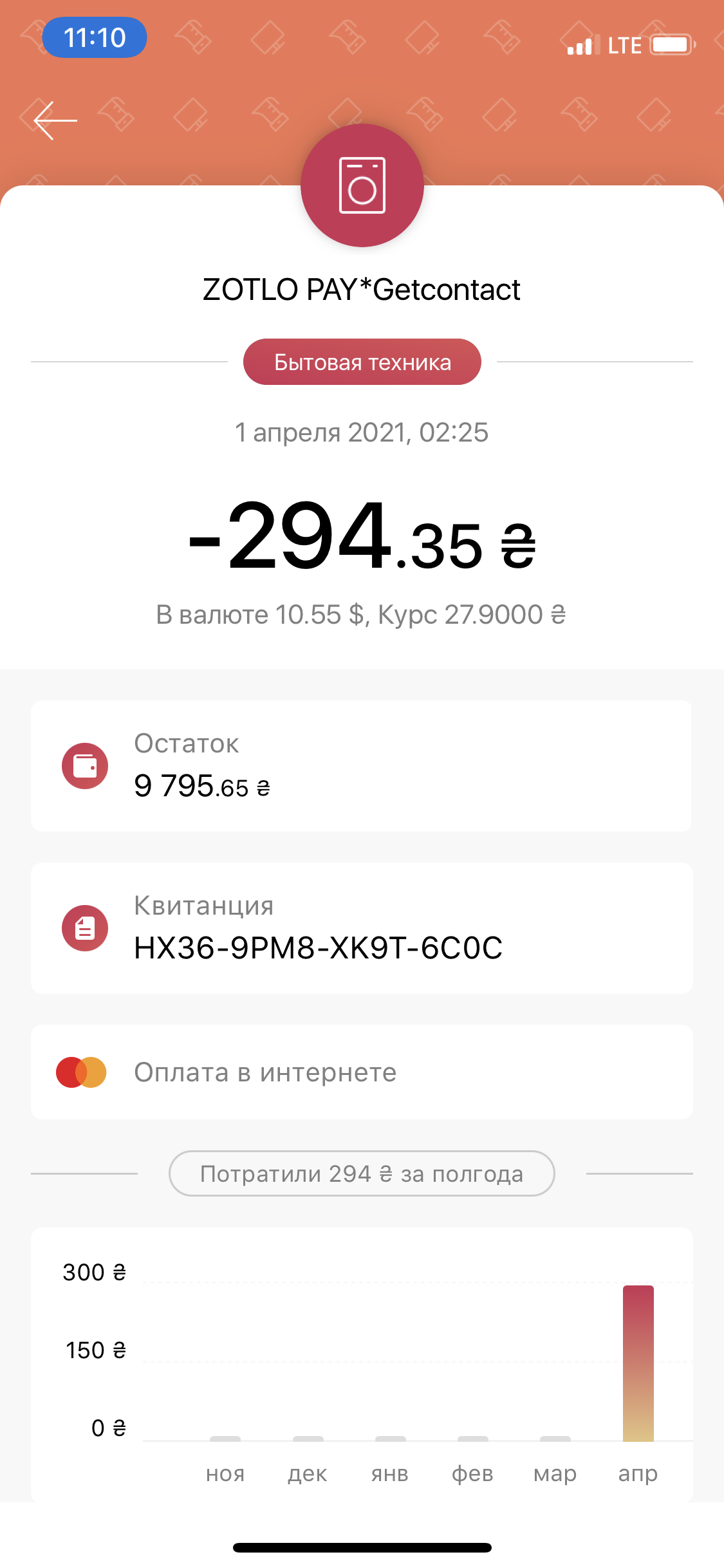724x1568 pixels.
Task: Select the апр bar in spending chart
Action: point(638,1363)
